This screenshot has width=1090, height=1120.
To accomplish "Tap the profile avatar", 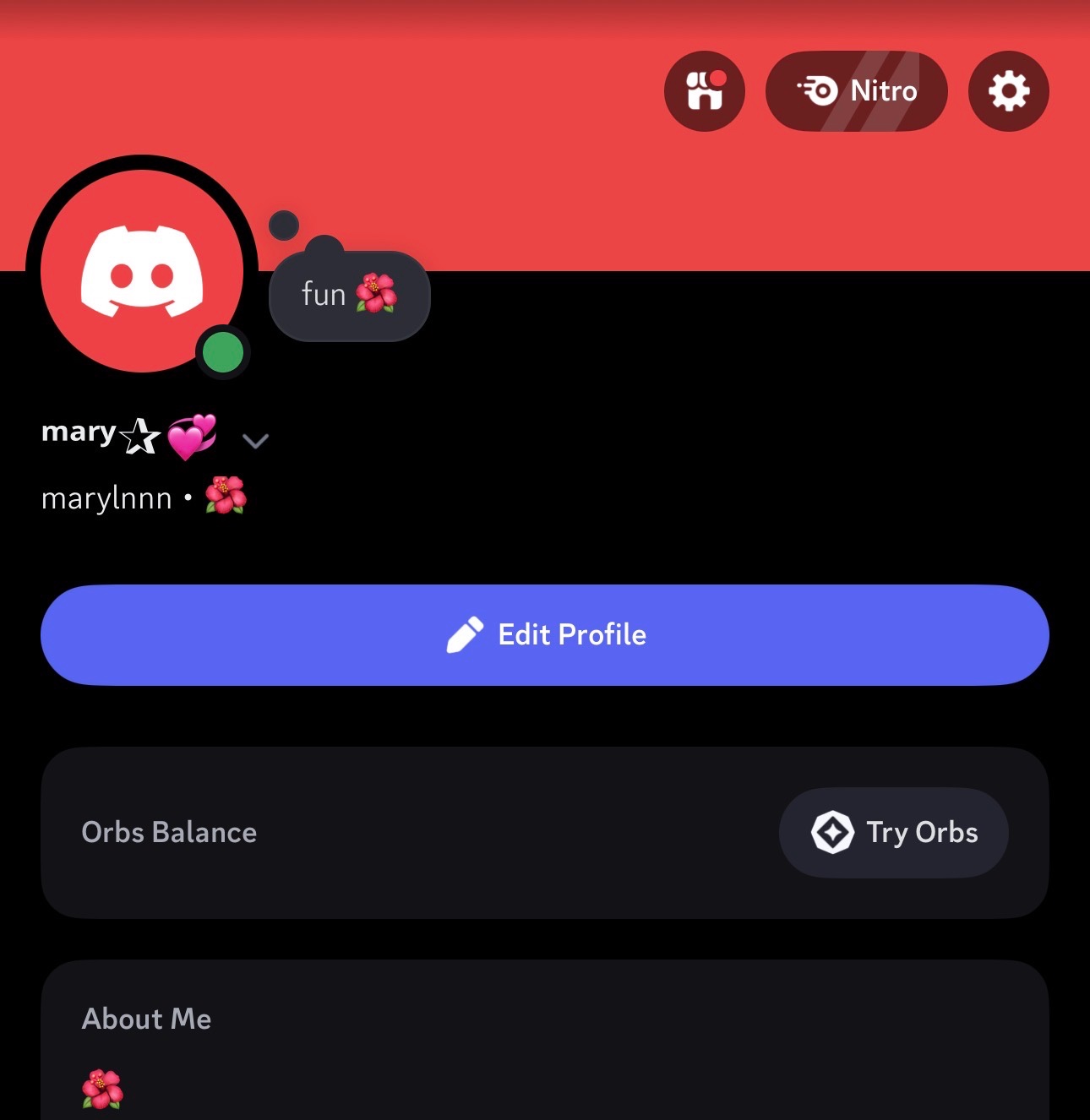I will pos(142,272).
